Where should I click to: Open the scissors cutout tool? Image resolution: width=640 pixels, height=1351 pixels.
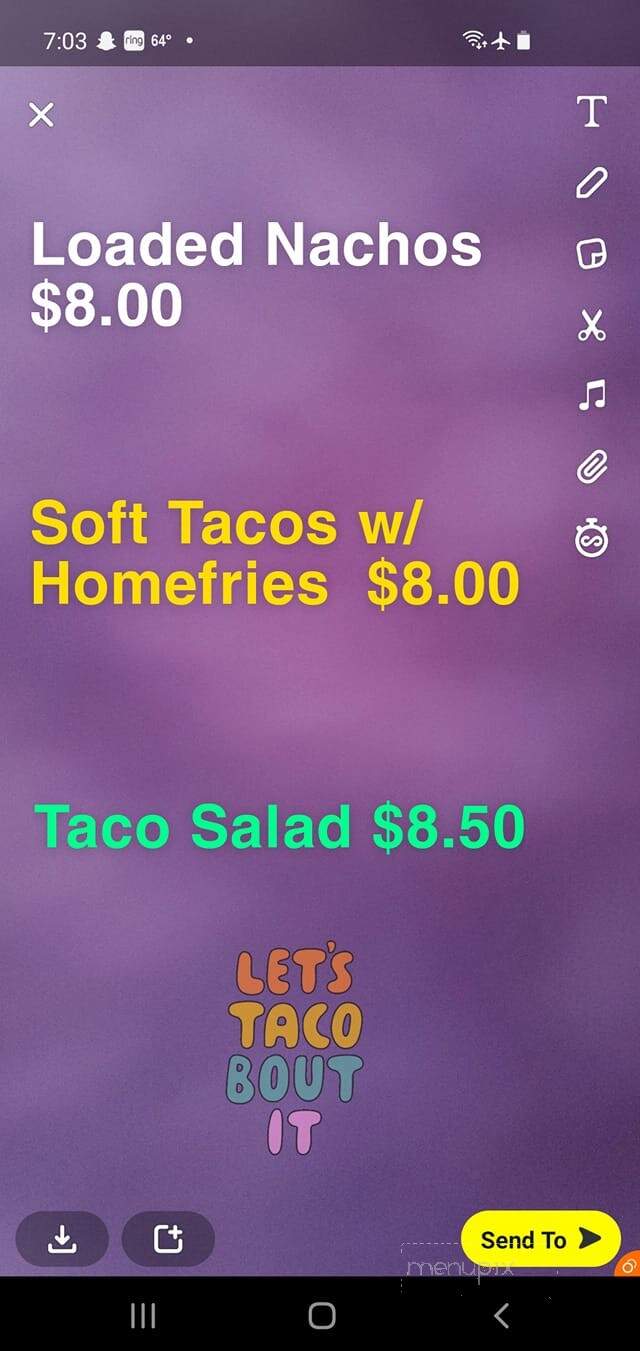[x=592, y=325]
